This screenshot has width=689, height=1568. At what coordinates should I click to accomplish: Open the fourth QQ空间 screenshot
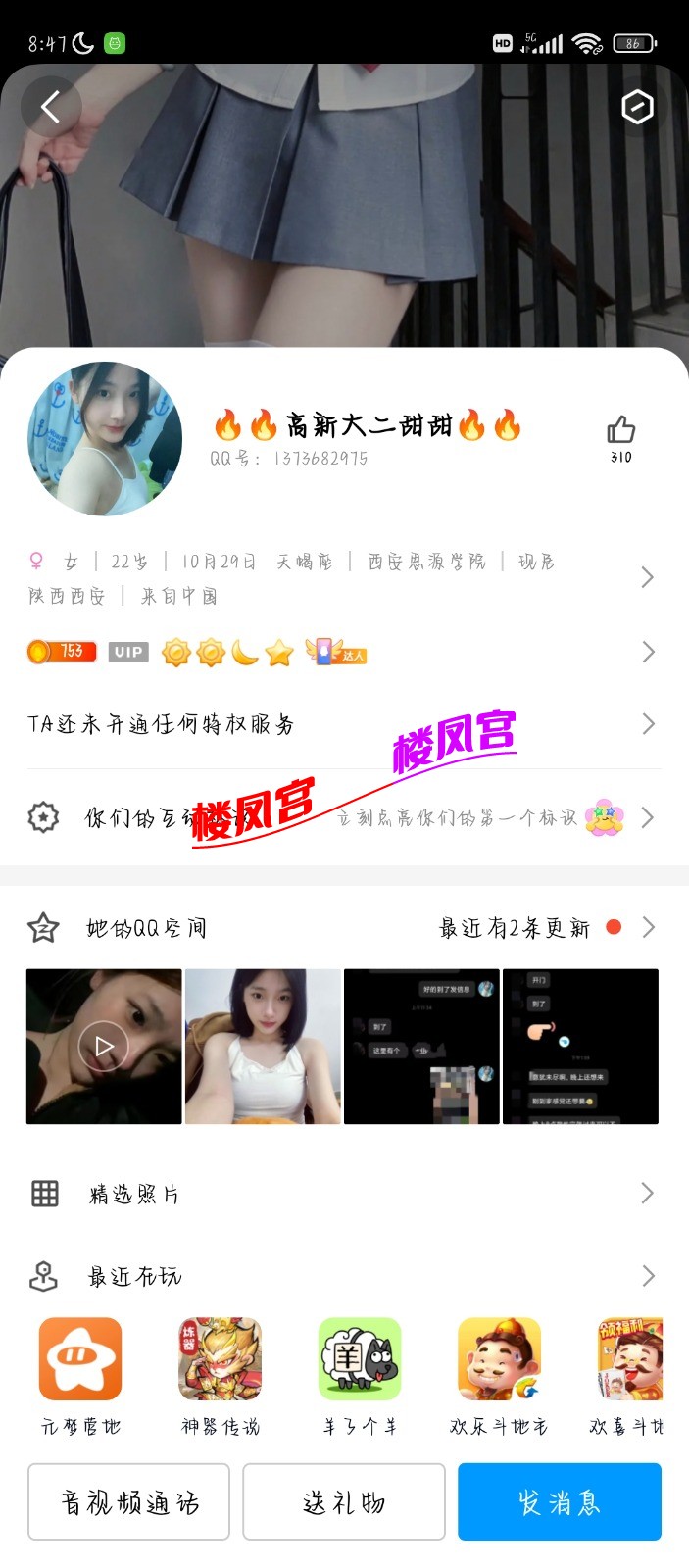point(580,1046)
